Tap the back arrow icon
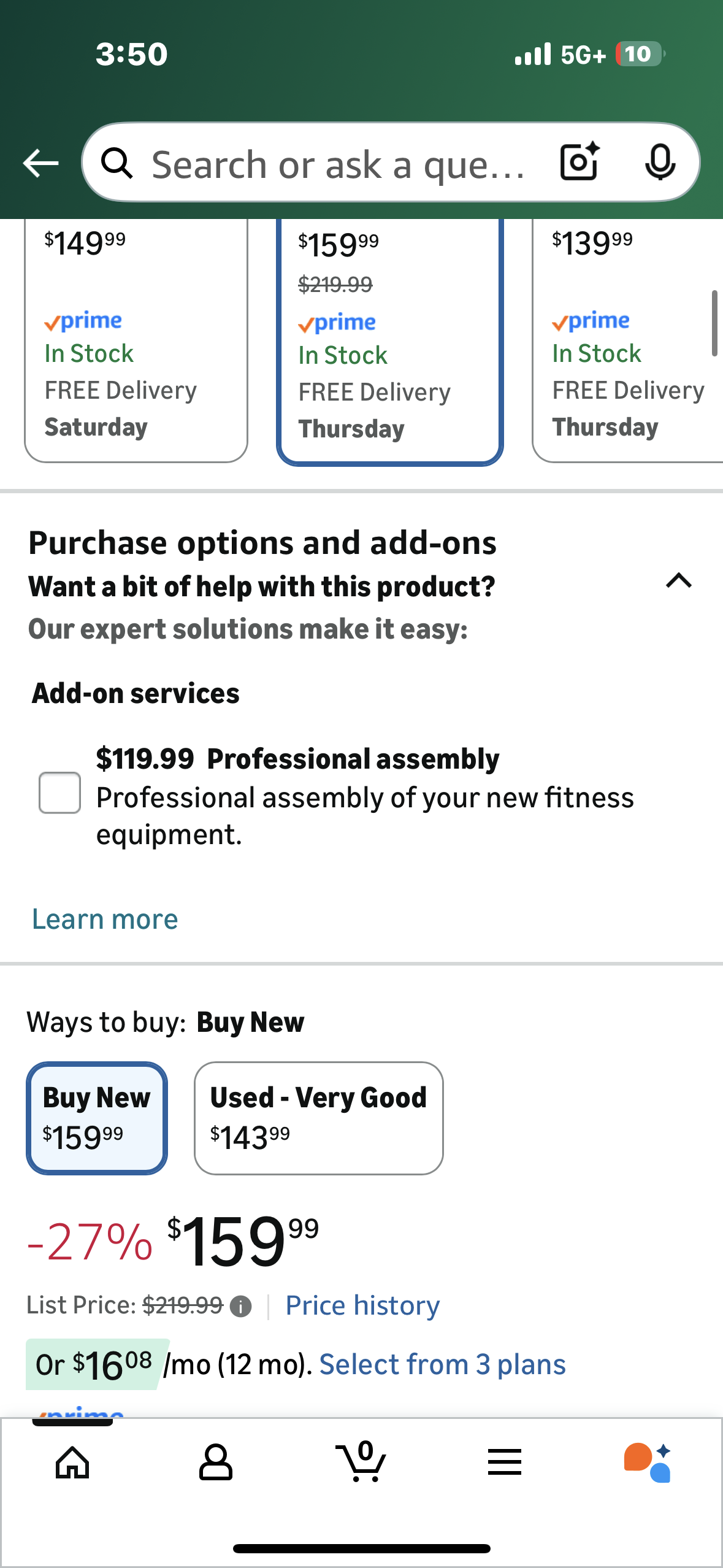 point(39,163)
